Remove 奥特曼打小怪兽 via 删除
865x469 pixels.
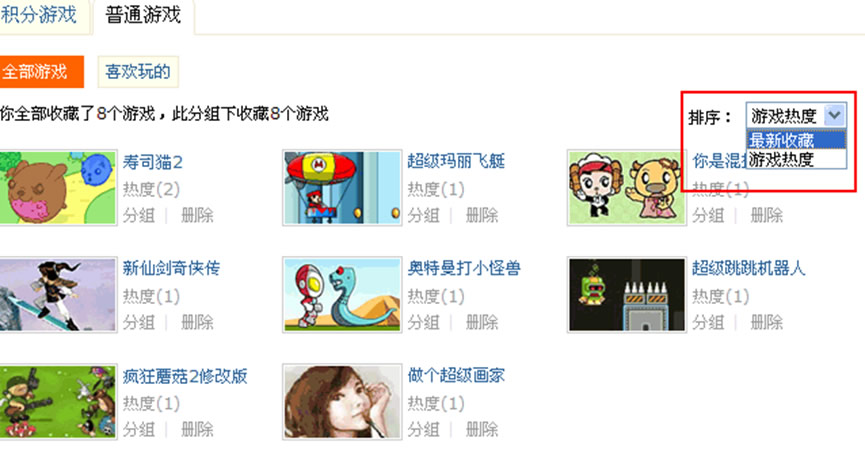481,321
